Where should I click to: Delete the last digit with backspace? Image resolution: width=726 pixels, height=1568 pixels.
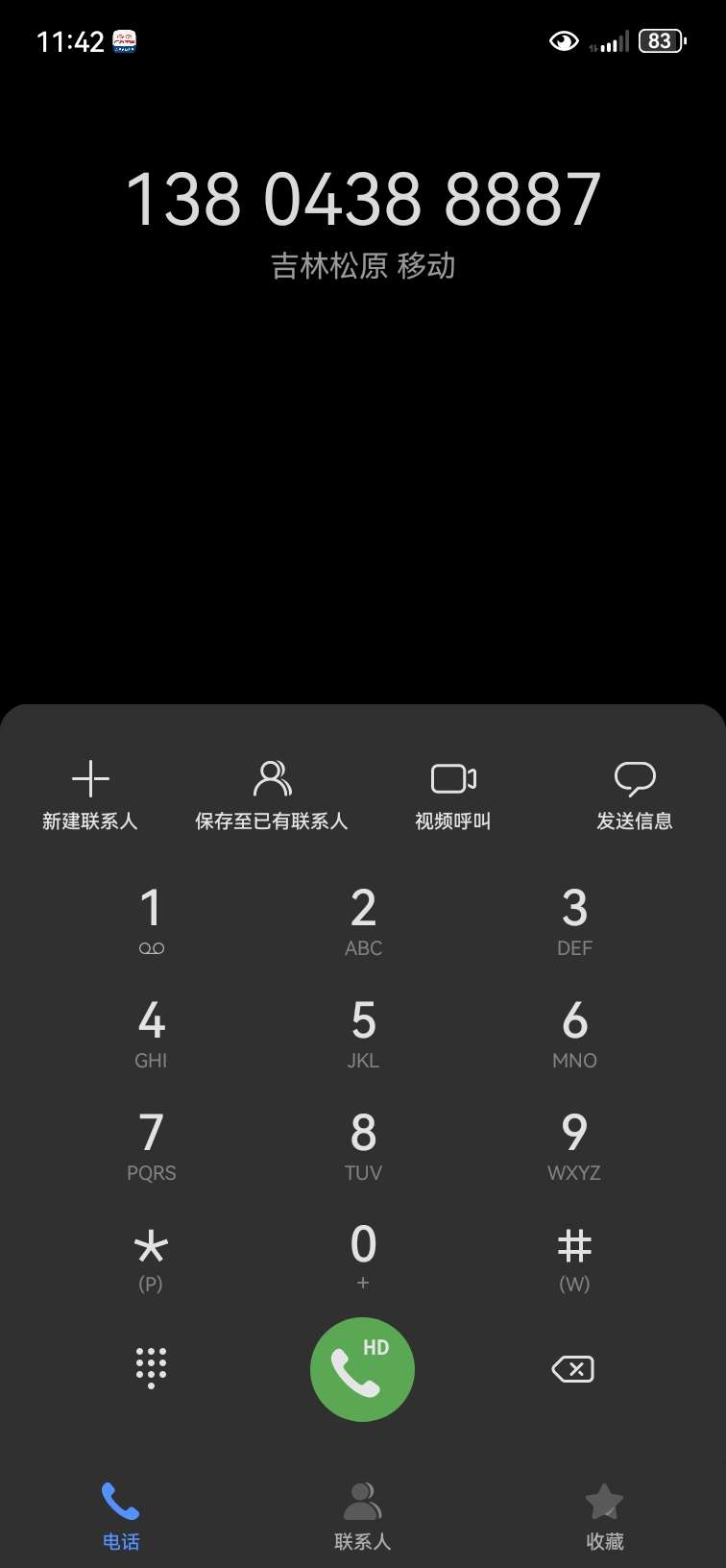point(573,1368)
